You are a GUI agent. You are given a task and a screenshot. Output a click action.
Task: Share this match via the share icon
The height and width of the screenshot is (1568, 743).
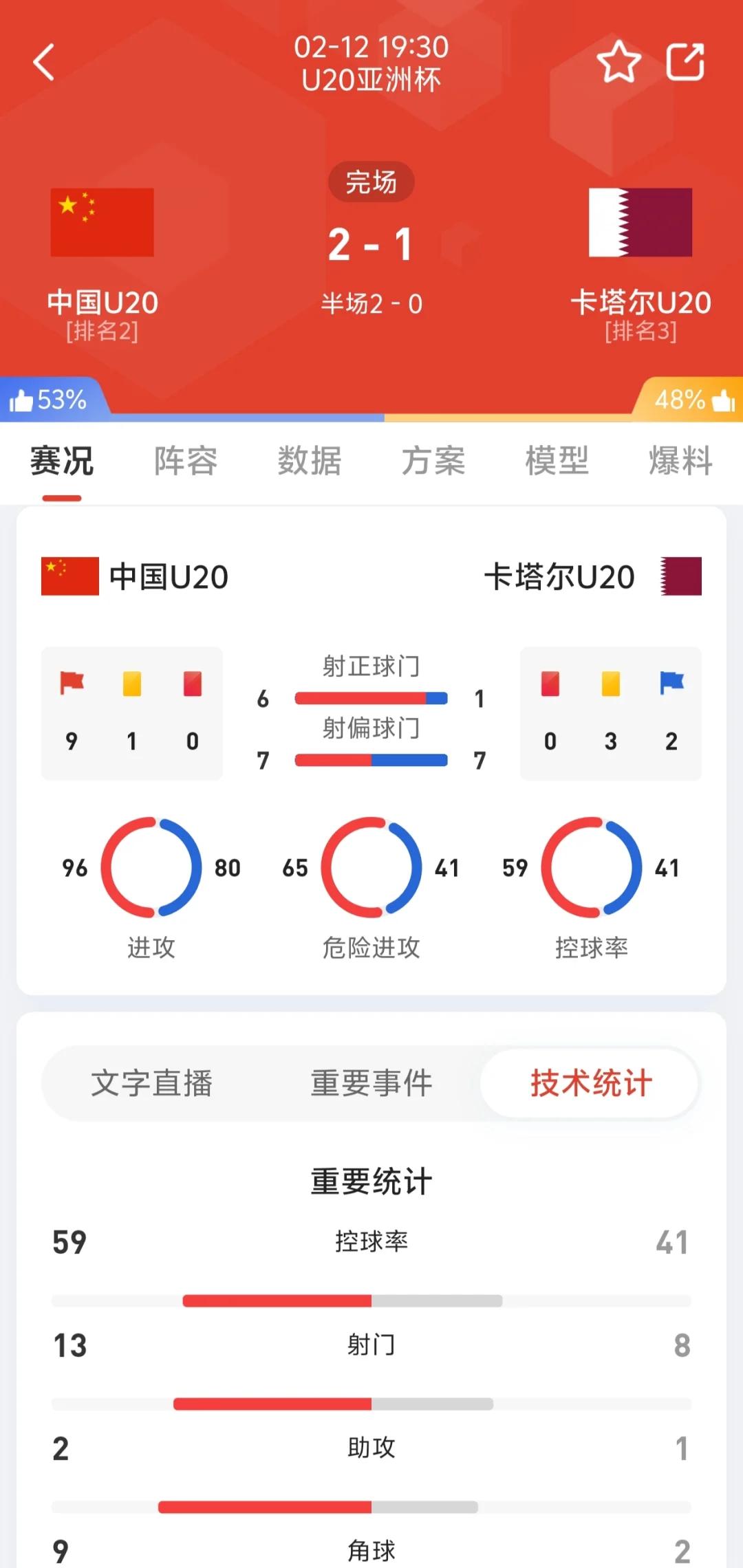[x=685, y=62]
